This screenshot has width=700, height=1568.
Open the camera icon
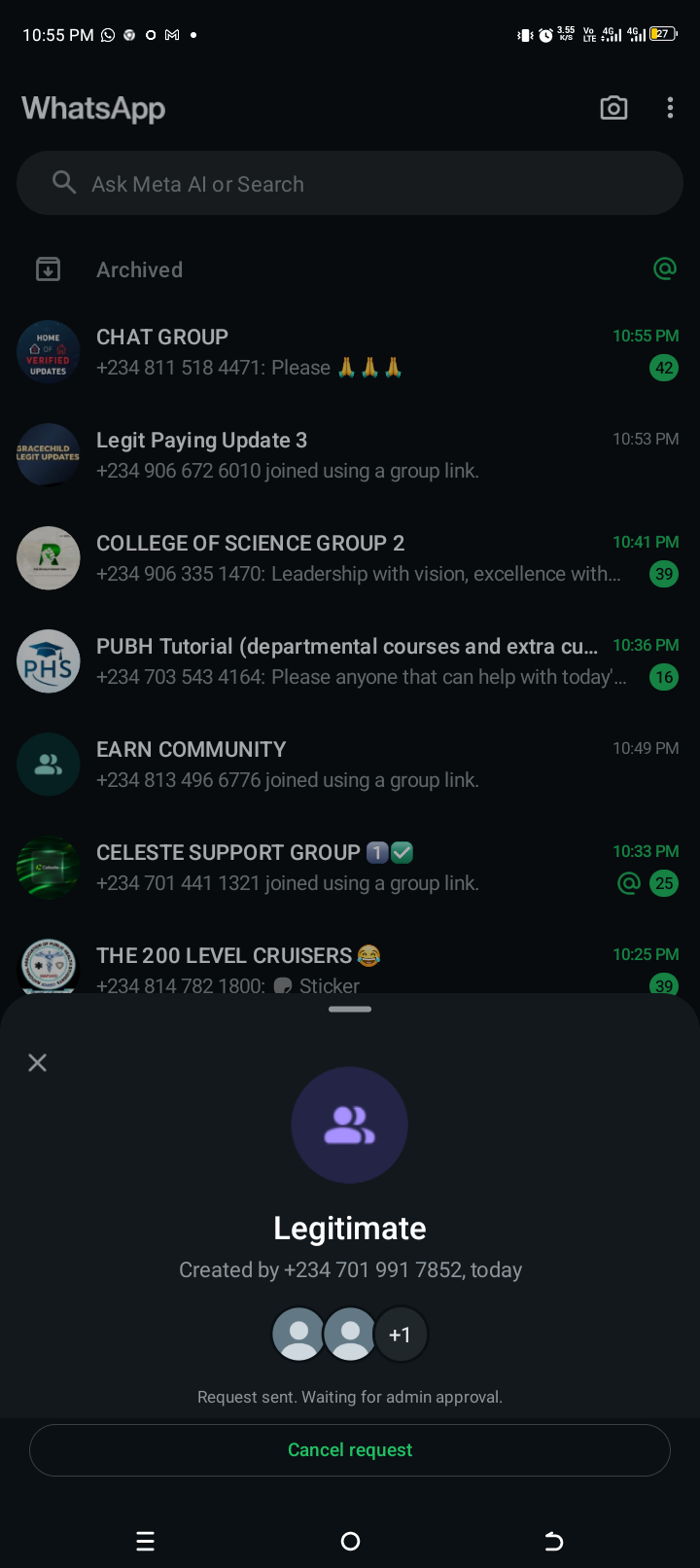[x=613, y=108]
